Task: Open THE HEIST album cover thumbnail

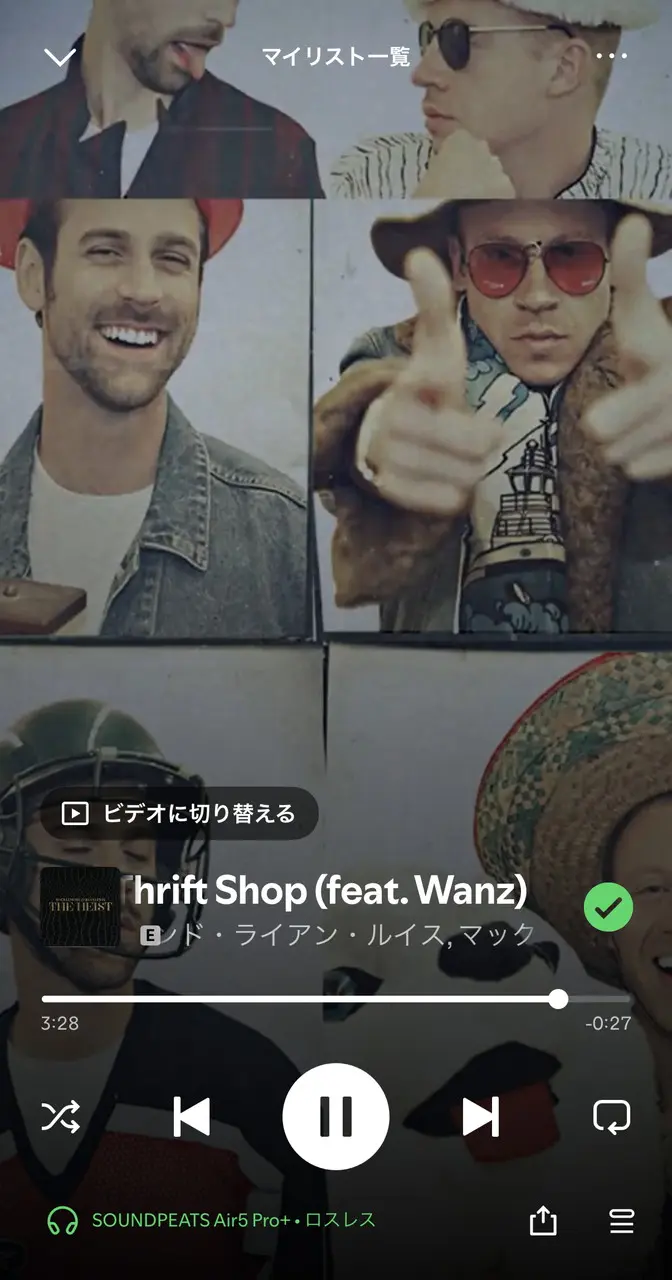Action: pyautogui.click(x=80, y=907)
